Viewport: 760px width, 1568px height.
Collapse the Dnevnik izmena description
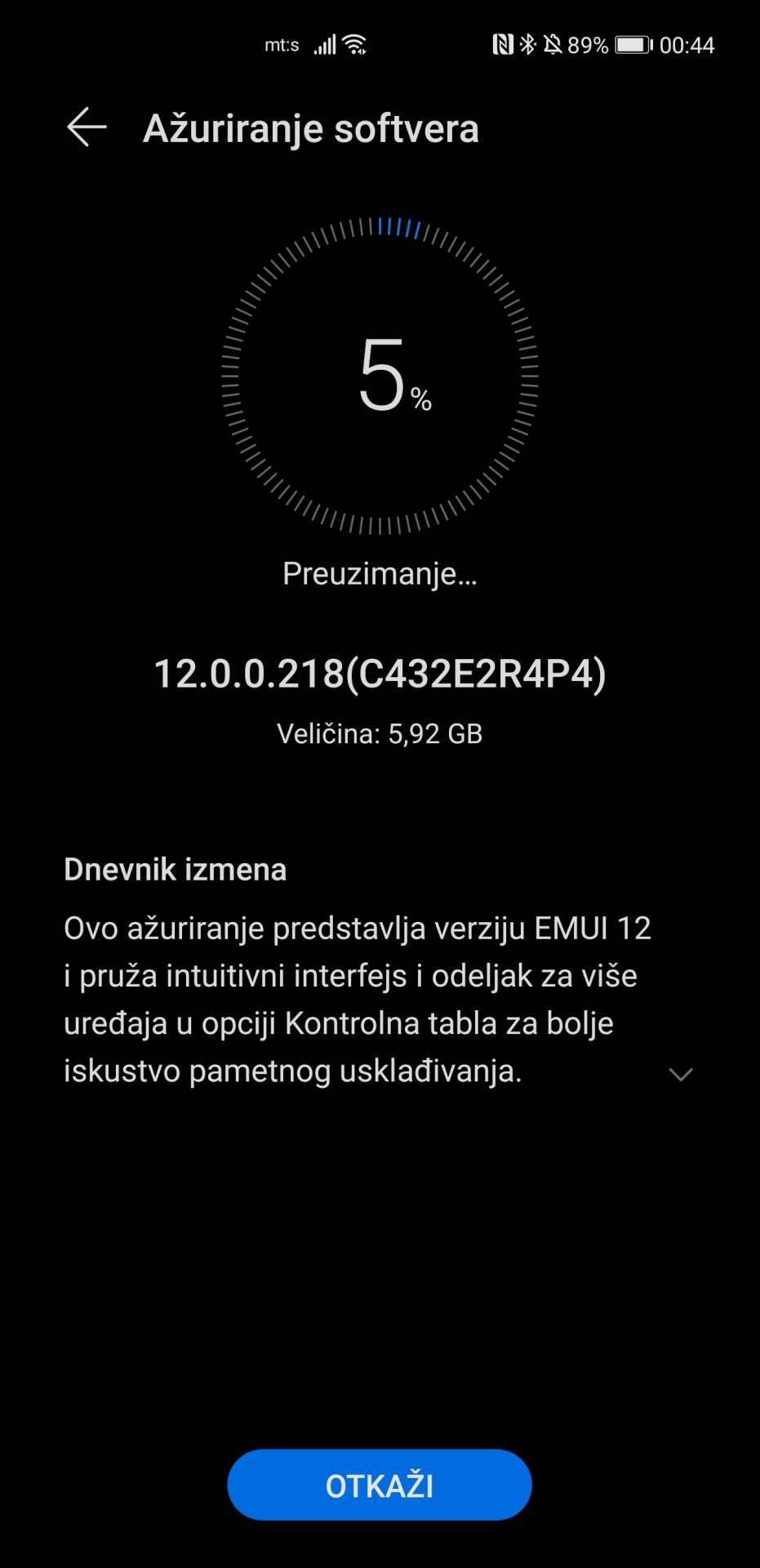680,1075
